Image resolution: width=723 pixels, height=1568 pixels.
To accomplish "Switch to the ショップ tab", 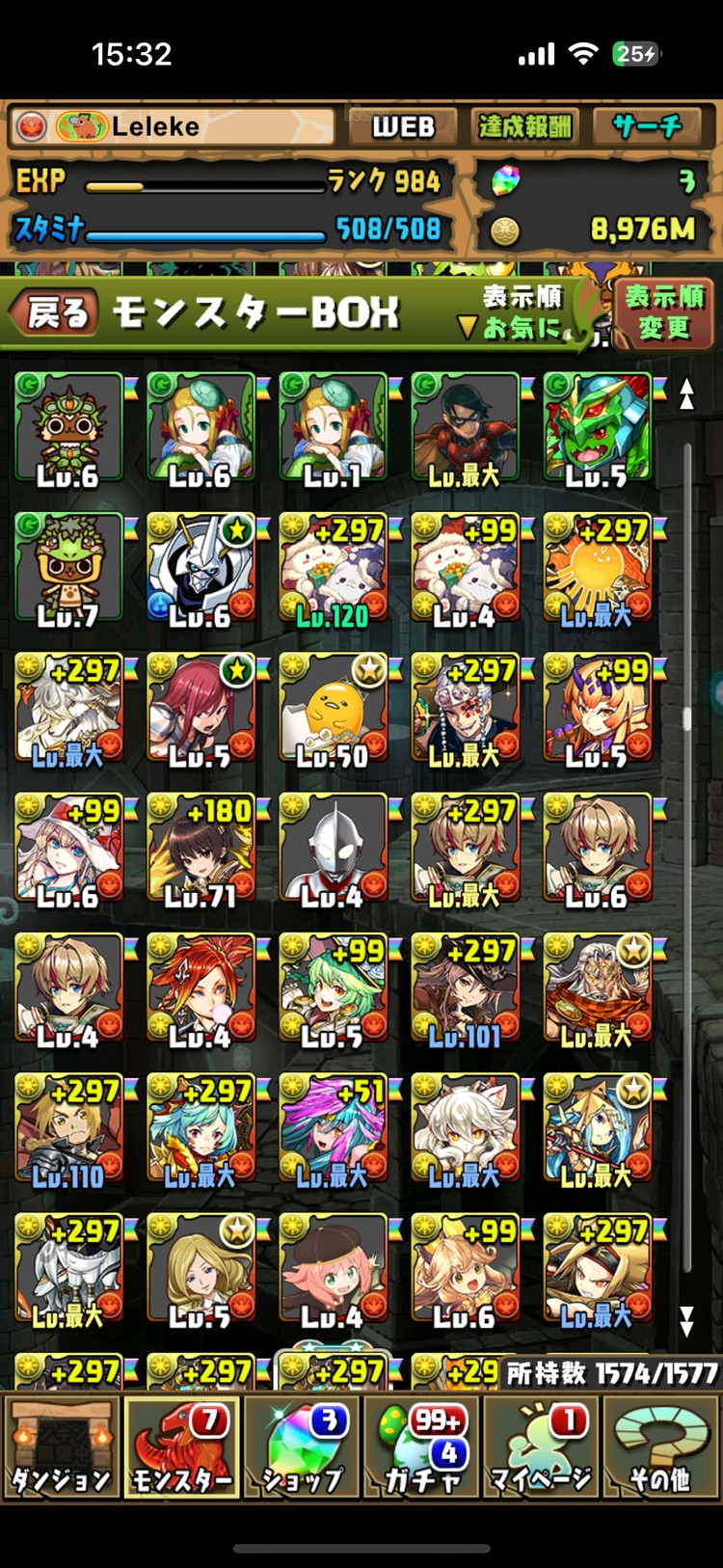I will (303, 1446).
